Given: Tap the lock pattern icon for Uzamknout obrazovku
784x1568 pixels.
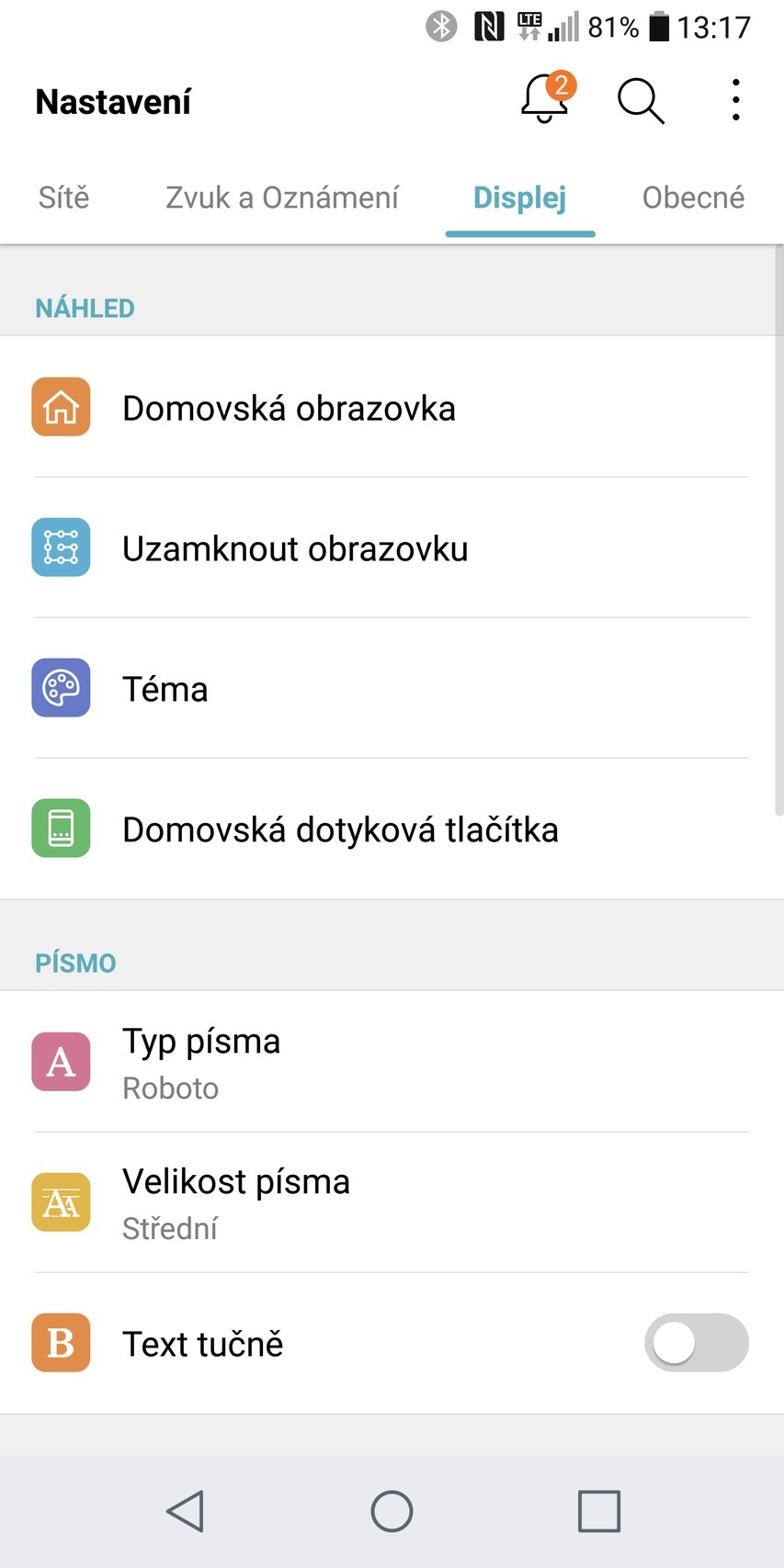Looking at the screenshot, I should point(60,547).
